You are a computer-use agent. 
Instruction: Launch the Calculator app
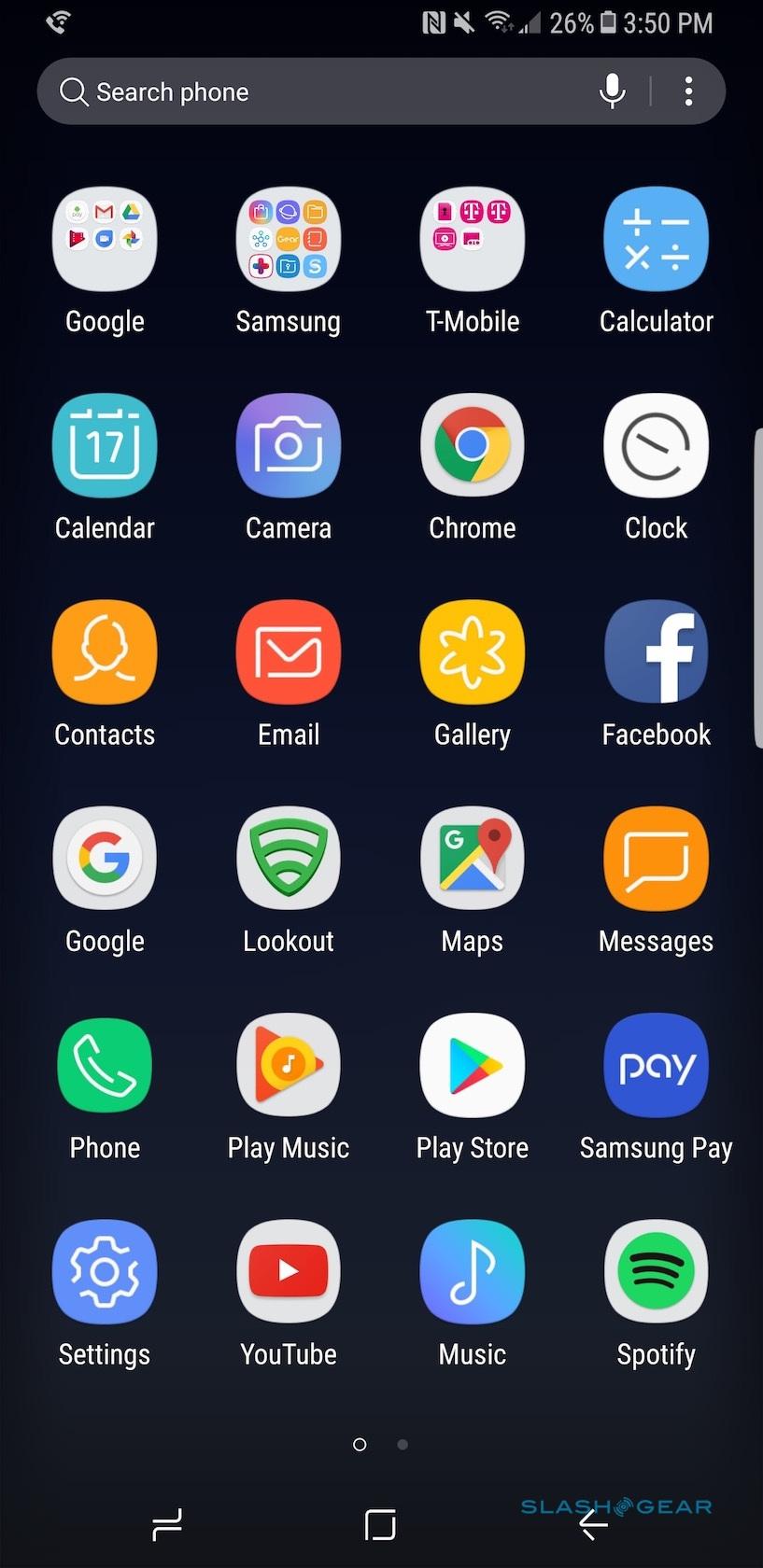tap(656, 240)
